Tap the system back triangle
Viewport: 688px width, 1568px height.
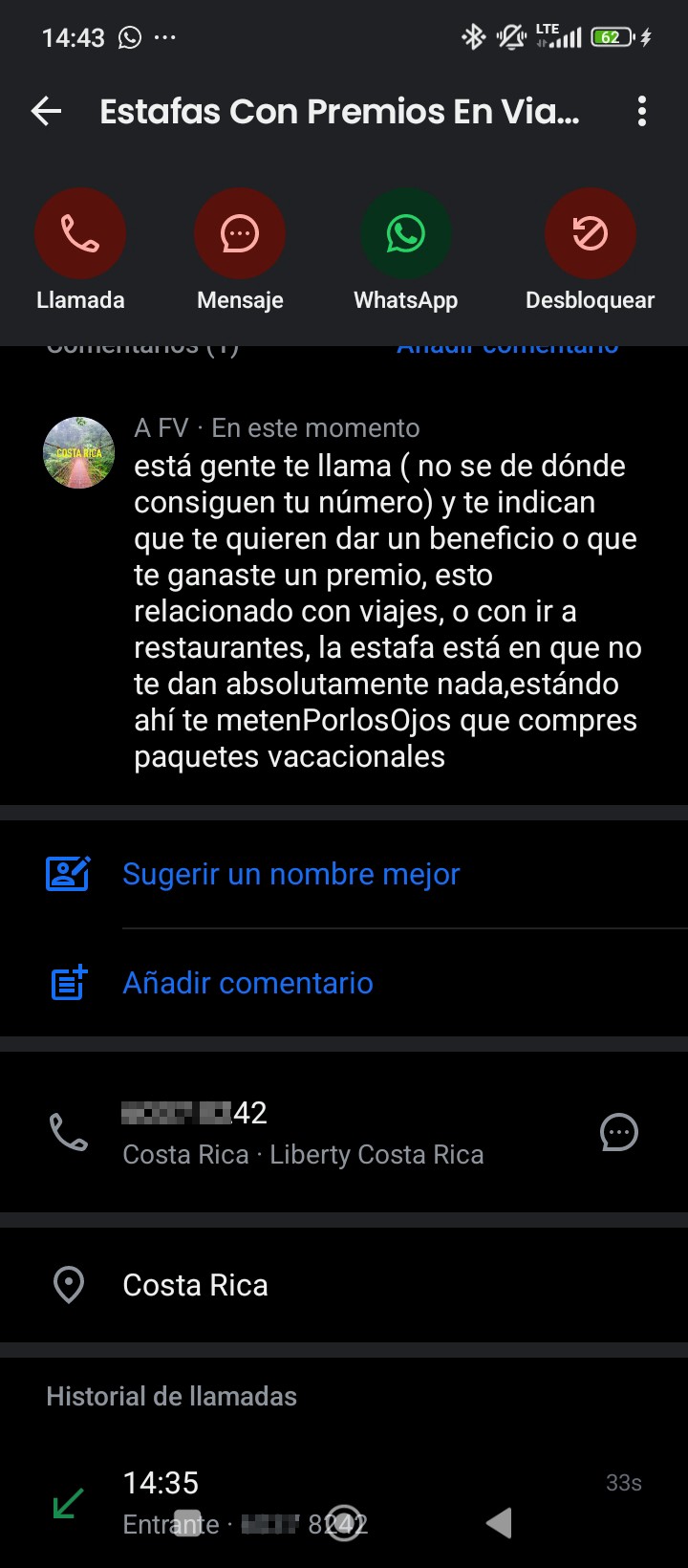(499, 1523)
